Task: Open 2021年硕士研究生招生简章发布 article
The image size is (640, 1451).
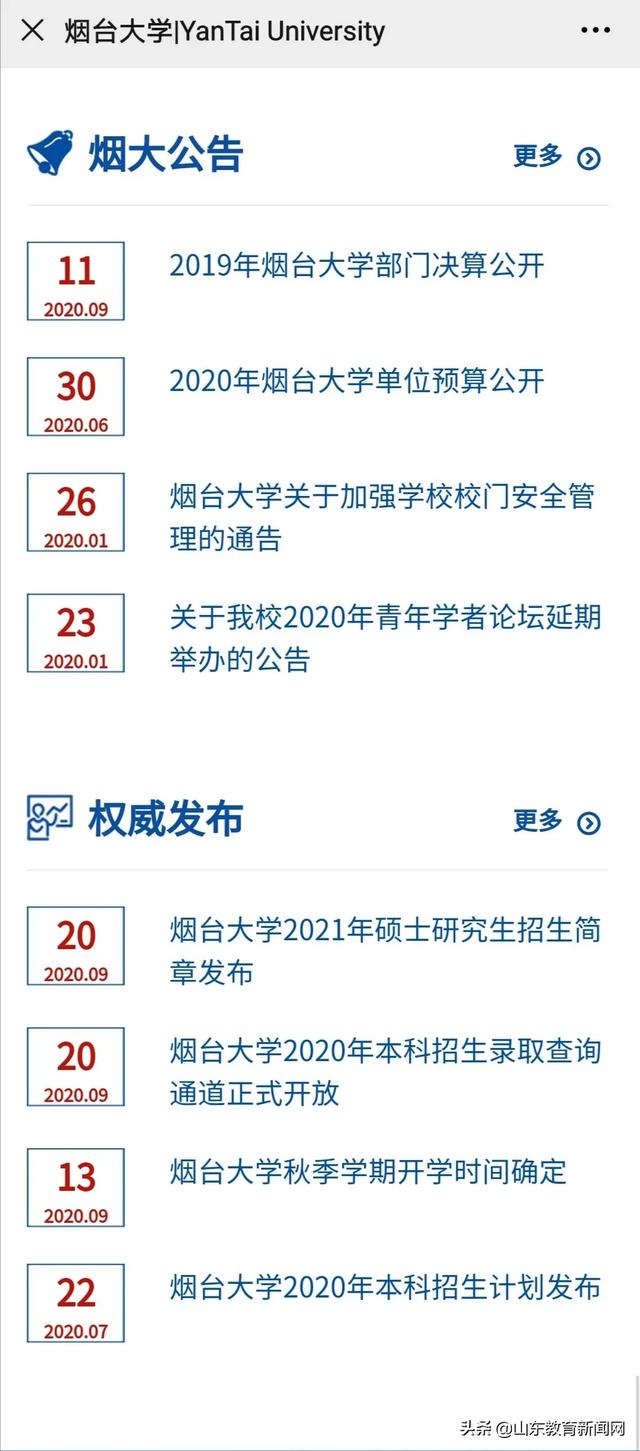Action: (x=386, y=951)
